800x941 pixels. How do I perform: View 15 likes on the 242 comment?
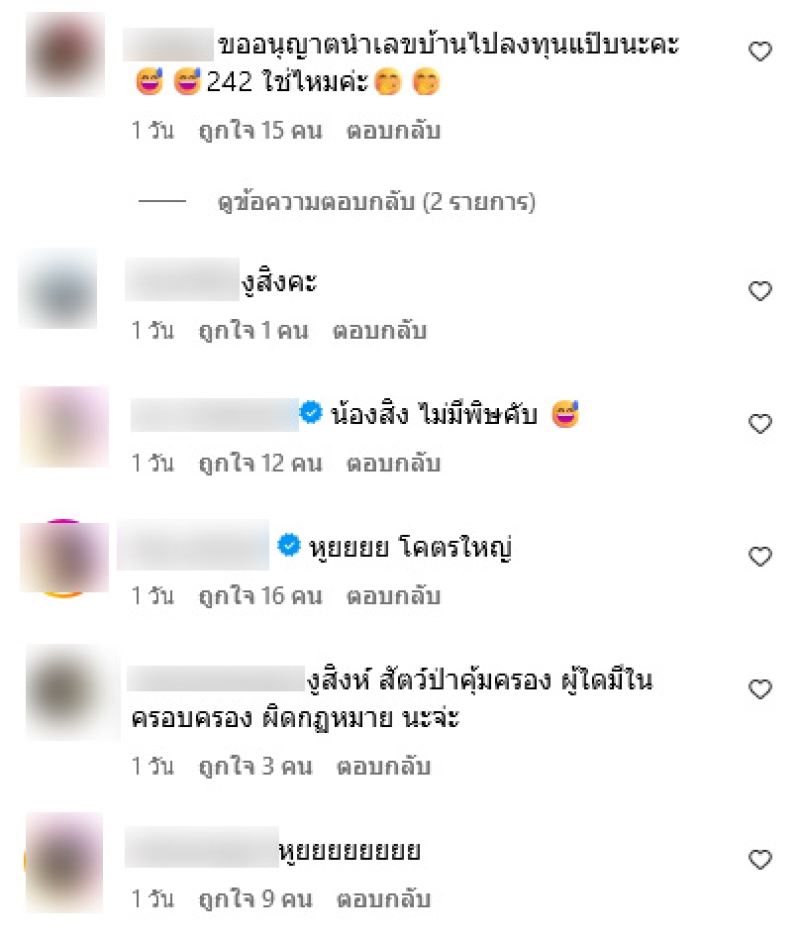(x=260, y=131)
